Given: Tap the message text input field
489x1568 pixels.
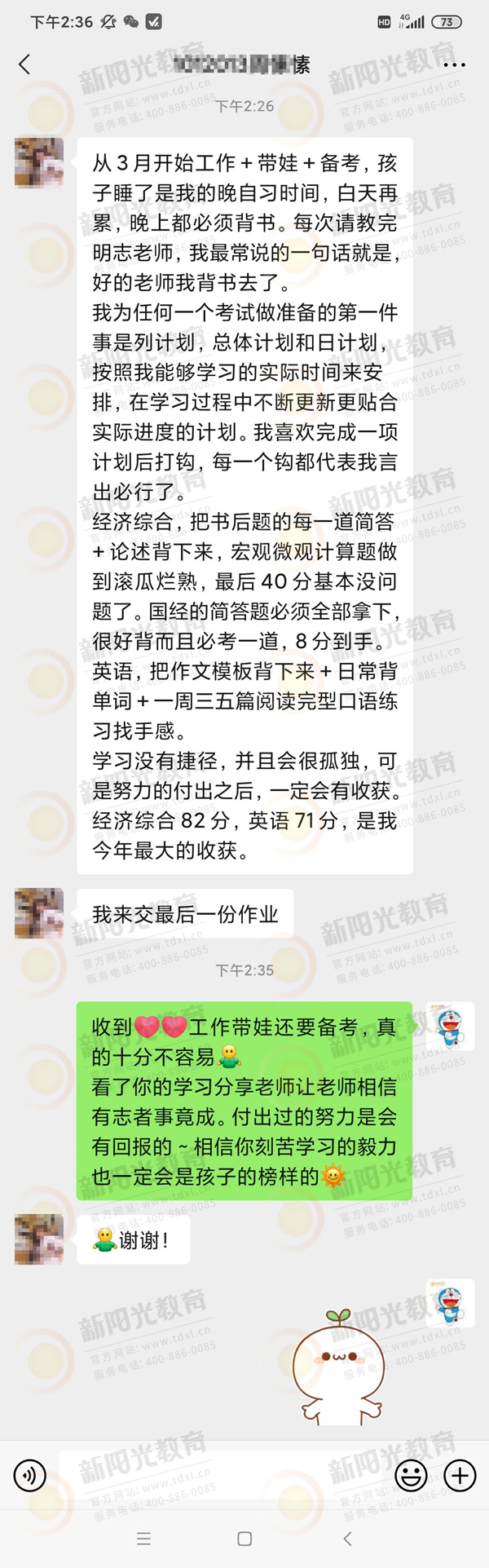Looking at the screenshot, I should tap(220, 1474).
